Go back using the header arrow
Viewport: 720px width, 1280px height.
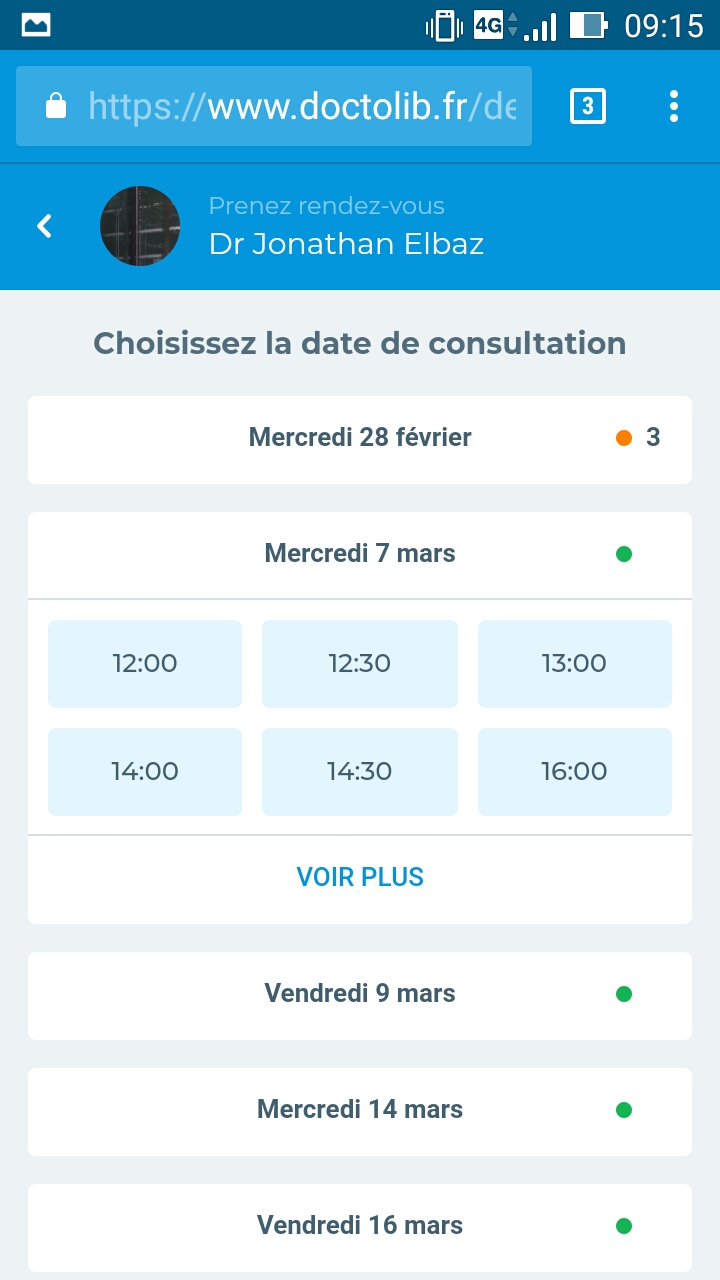pos(44,226)
